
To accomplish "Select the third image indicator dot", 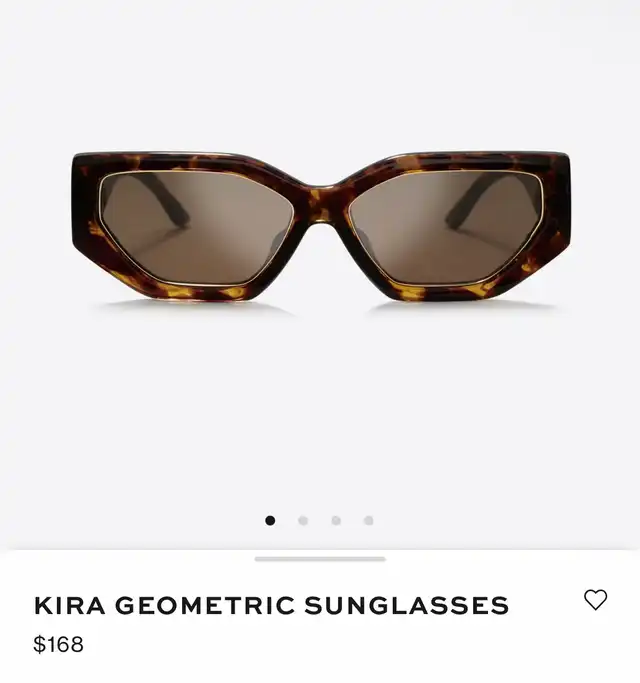I will [336, 520].
